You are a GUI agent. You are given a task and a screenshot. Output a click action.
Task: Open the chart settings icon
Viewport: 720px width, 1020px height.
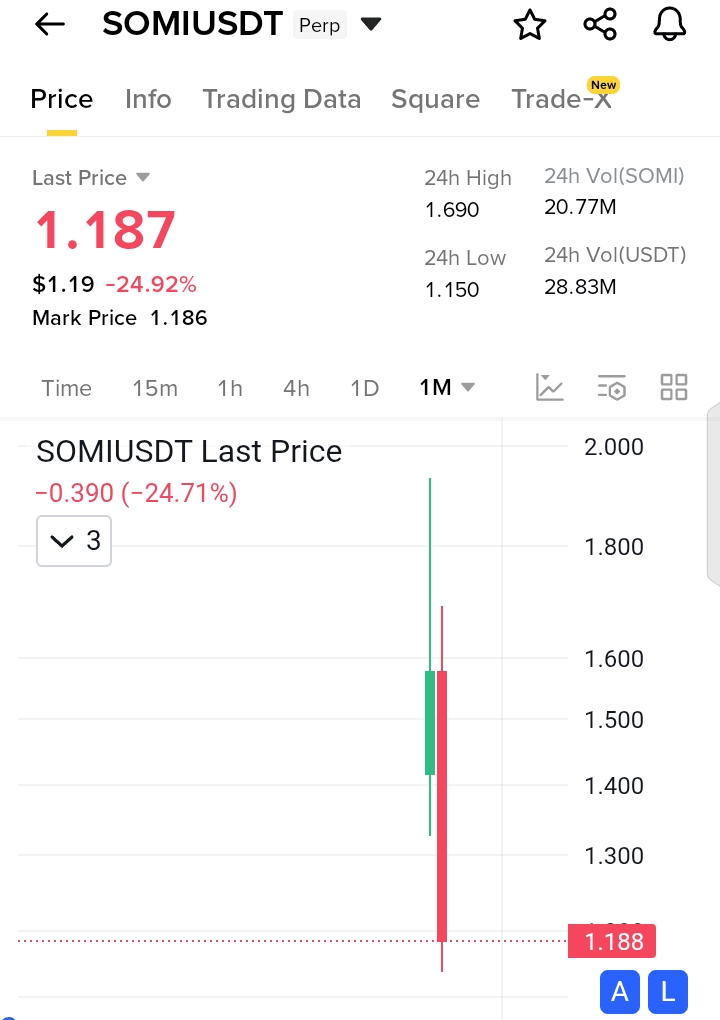(611, 388)
